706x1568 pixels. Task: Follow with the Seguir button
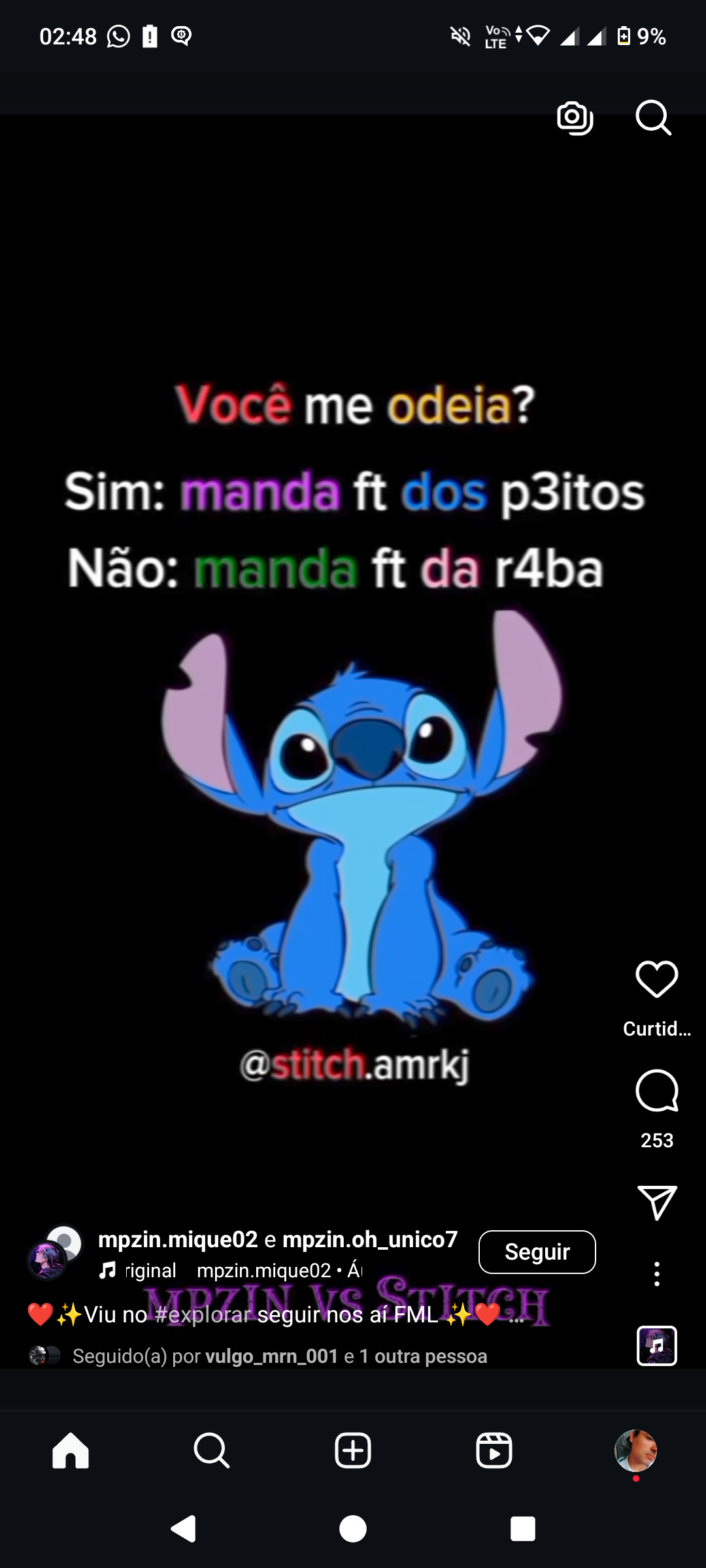pos(537,1252)
